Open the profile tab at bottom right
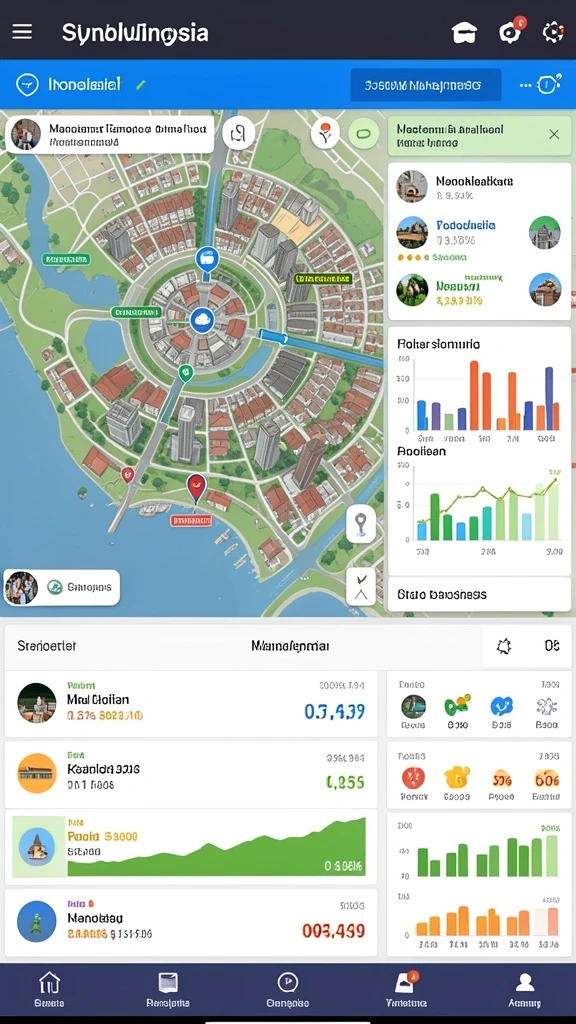The width and height of the screenshot is (576, 1024). (524, 989)
